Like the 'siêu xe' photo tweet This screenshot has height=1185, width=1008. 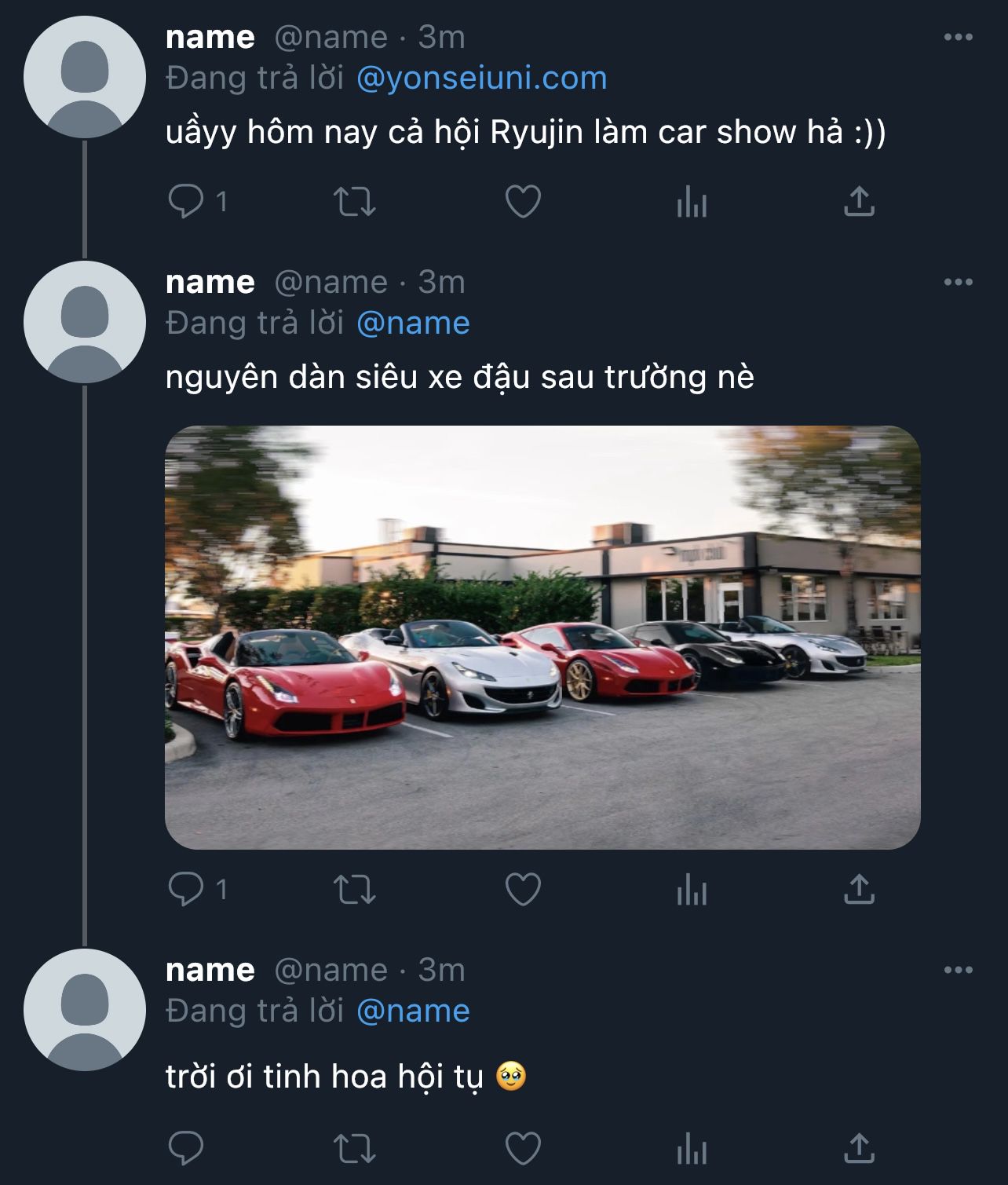click(523, 890)
